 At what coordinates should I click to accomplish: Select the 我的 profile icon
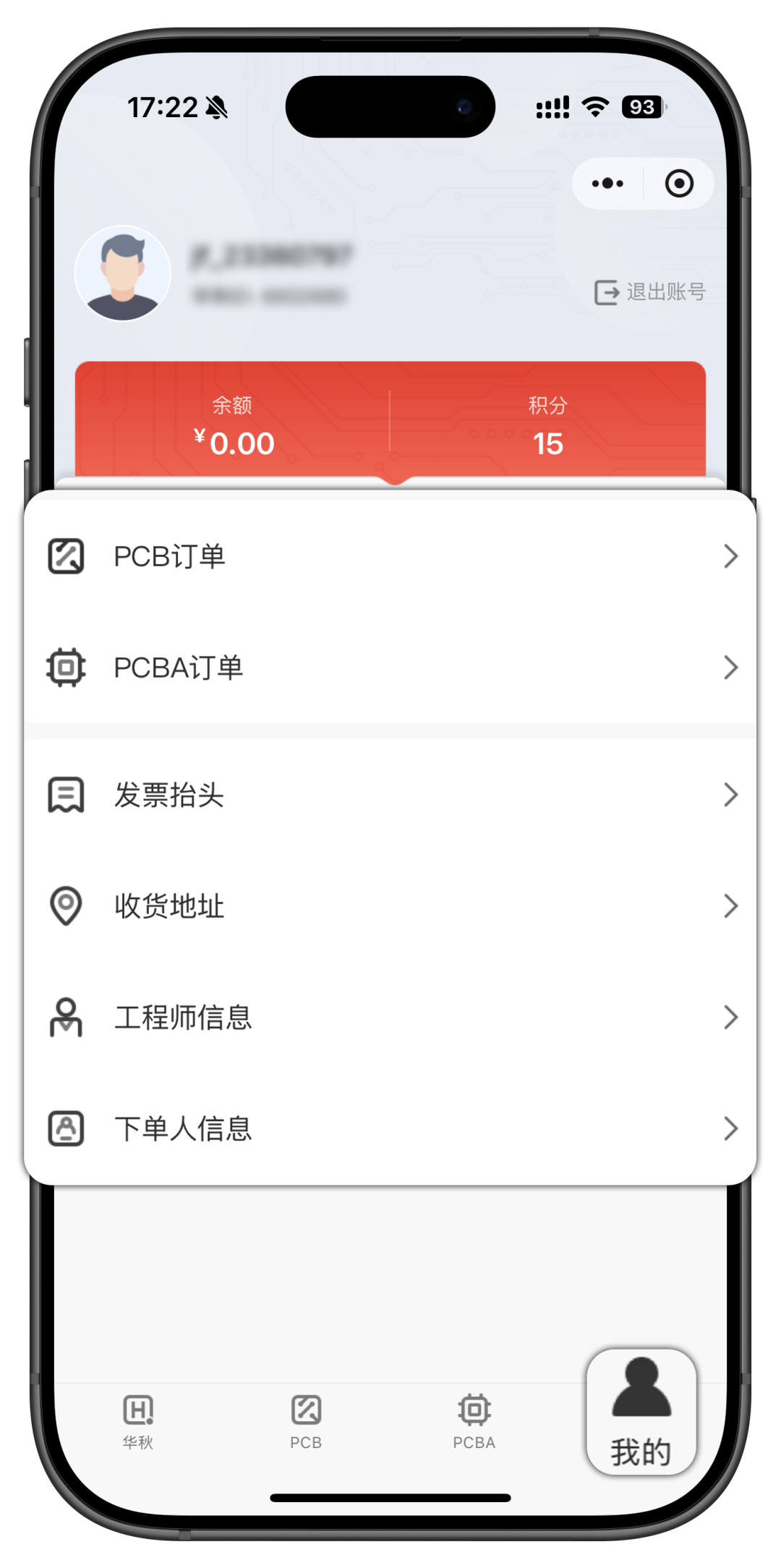click(x=640, y=1396)
